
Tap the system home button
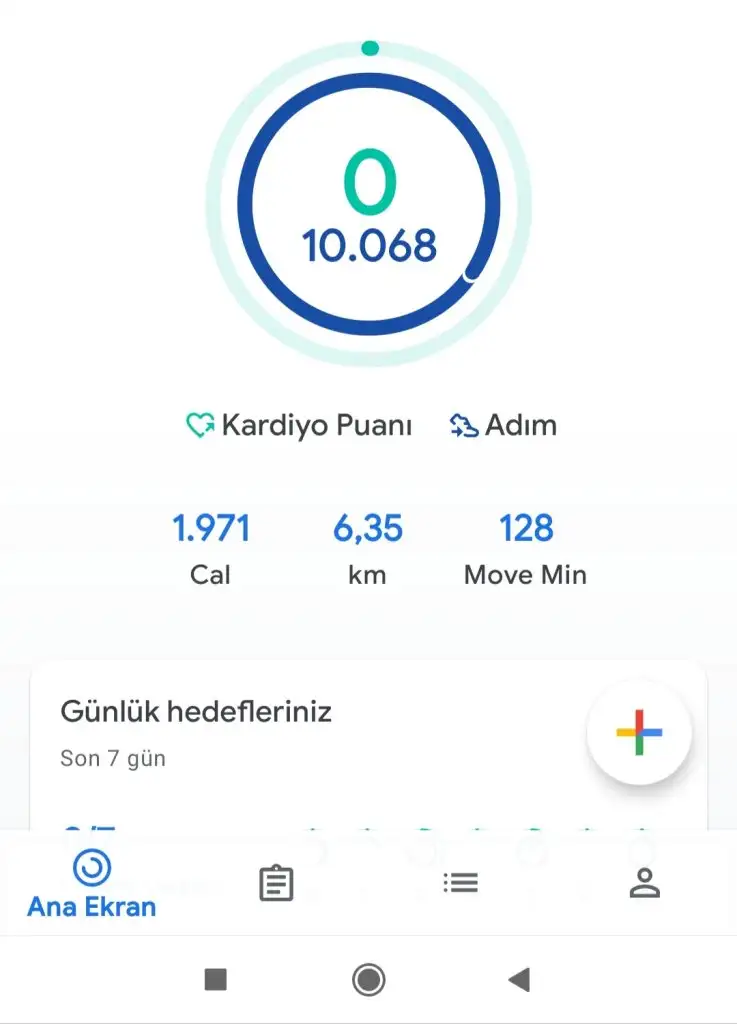pyautogui.click(x=369, y=980)
